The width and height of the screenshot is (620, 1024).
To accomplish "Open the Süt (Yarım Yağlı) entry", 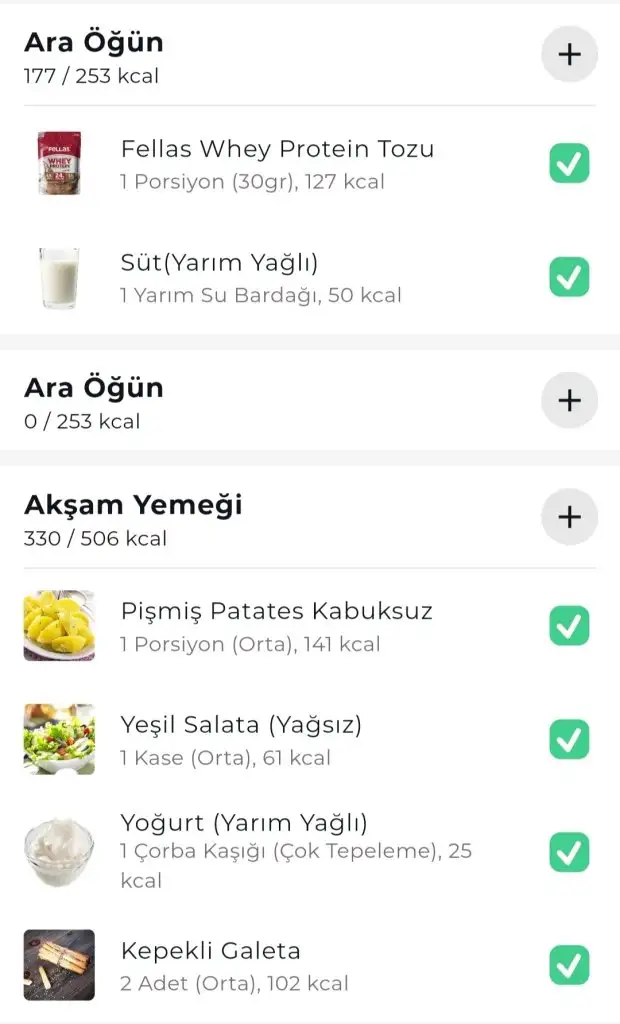I will tap(260, 277).
